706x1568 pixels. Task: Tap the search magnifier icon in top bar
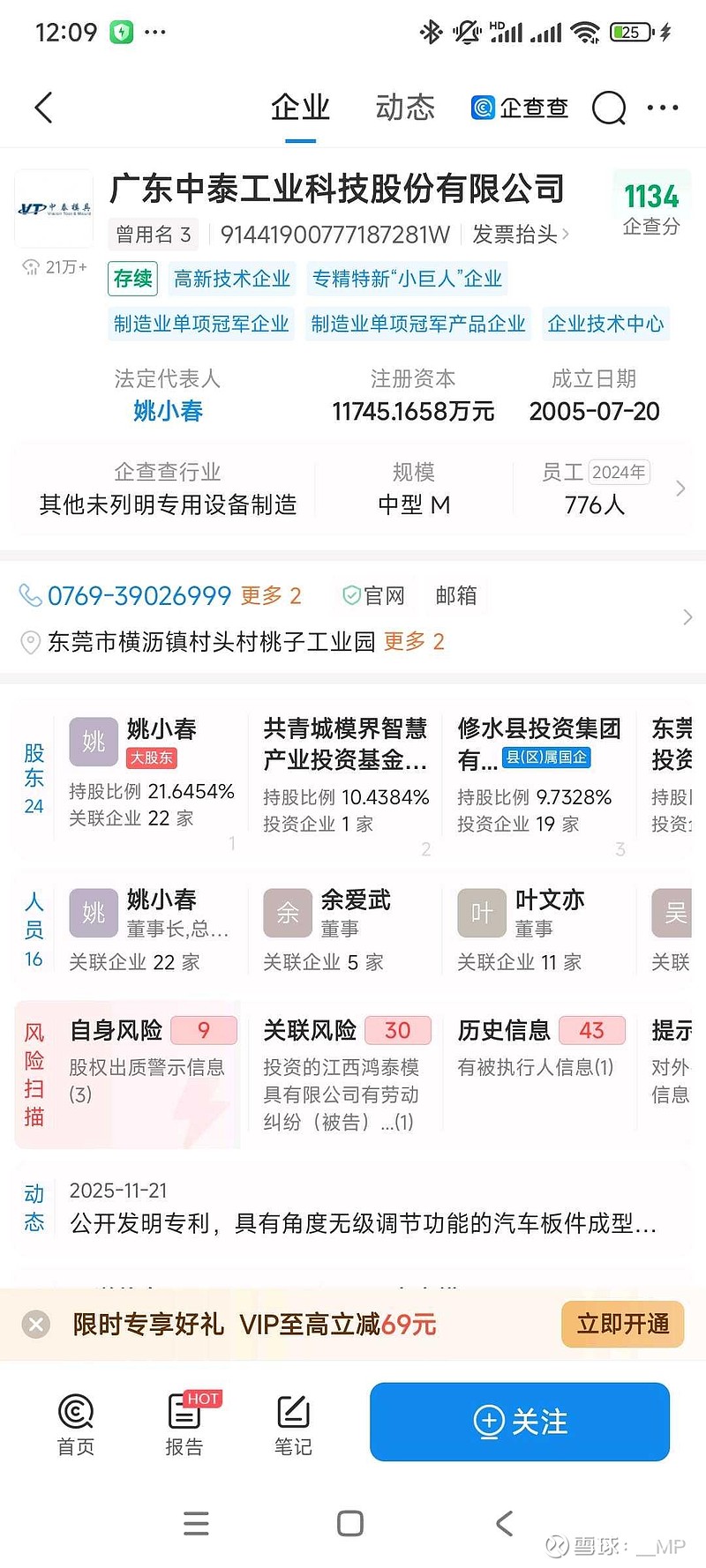coord(608,107)
